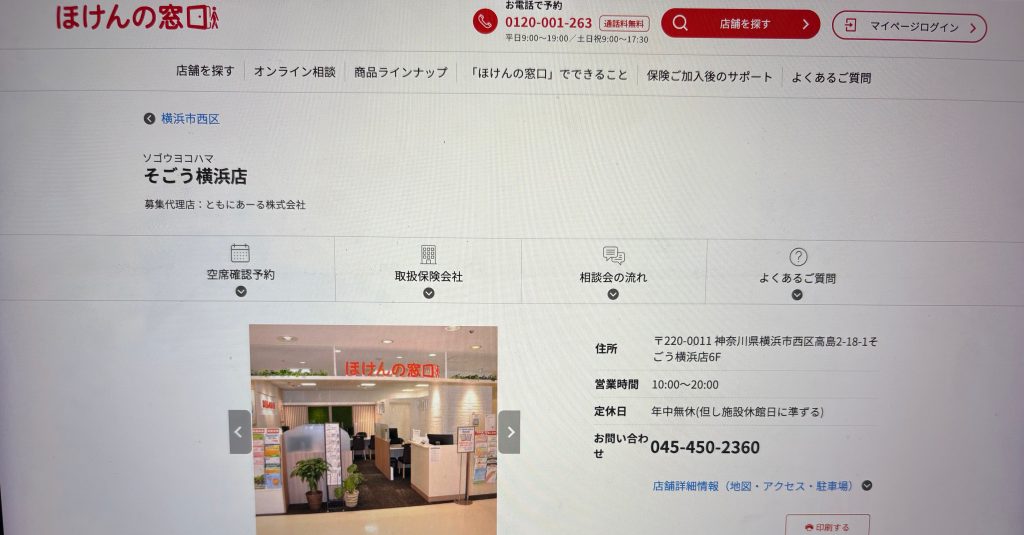Open 店舗を探す in the navigation menu
The height and width of the screenshot is (535, 1024).
click(x=205, y=72)
